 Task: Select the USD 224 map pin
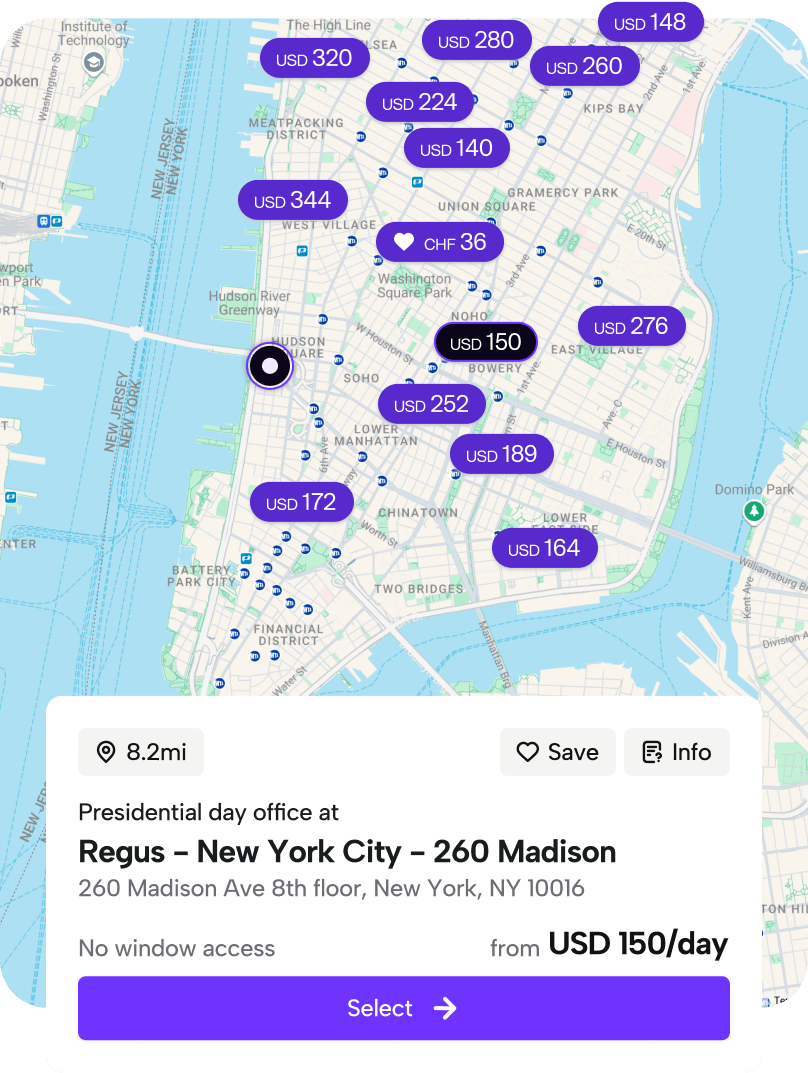click(x=419, y=102)
